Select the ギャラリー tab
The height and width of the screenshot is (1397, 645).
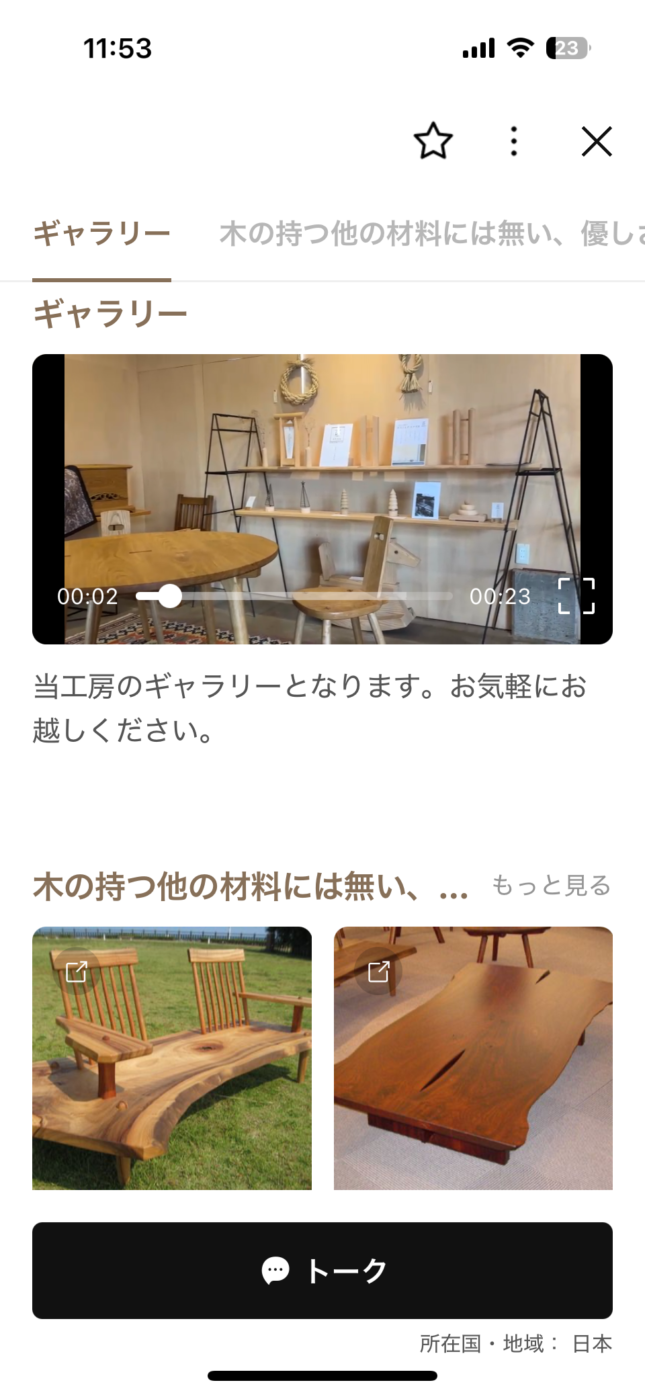tap(101, 236)
